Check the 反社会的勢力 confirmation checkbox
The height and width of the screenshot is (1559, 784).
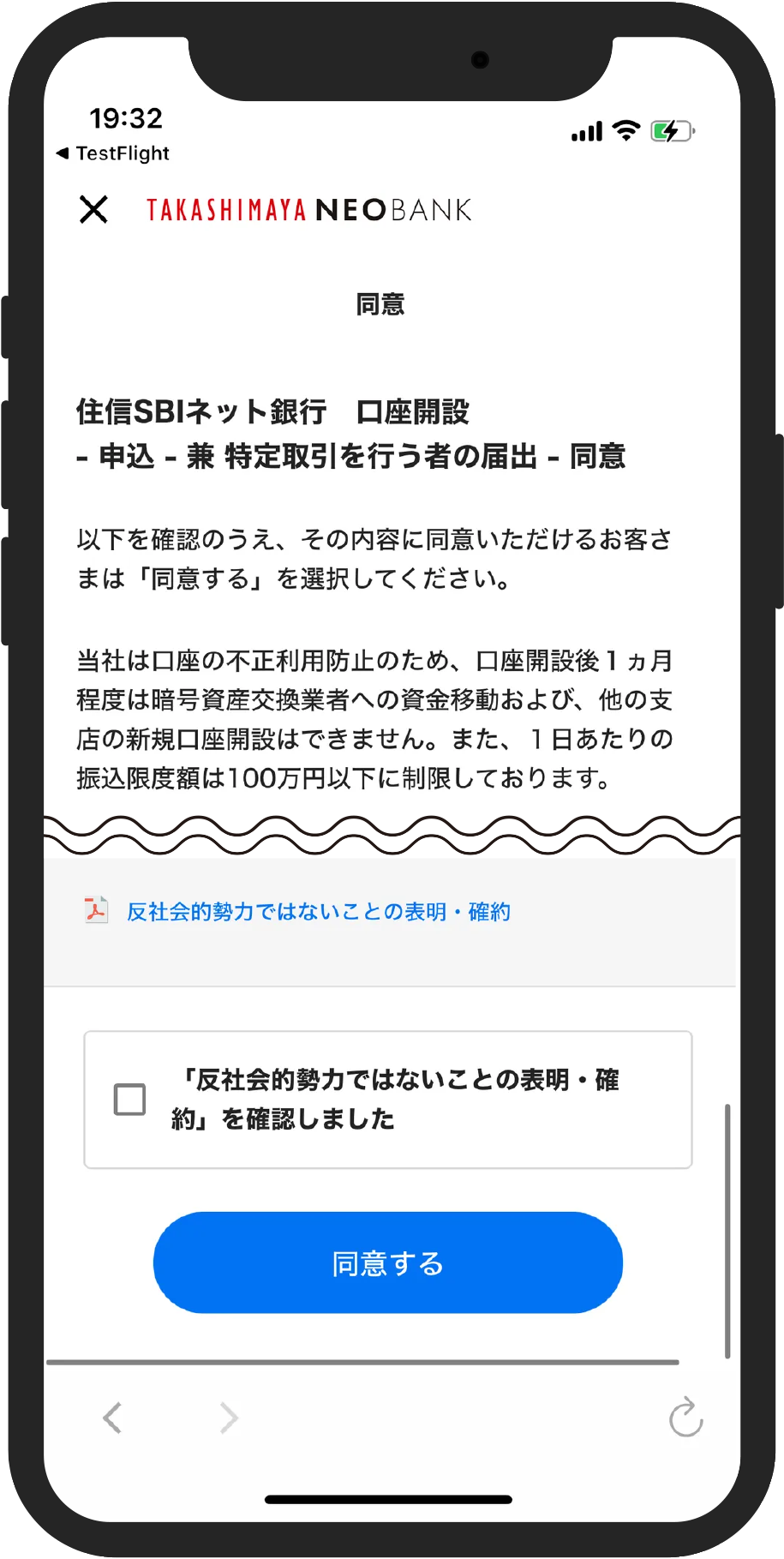(130, 1099)
